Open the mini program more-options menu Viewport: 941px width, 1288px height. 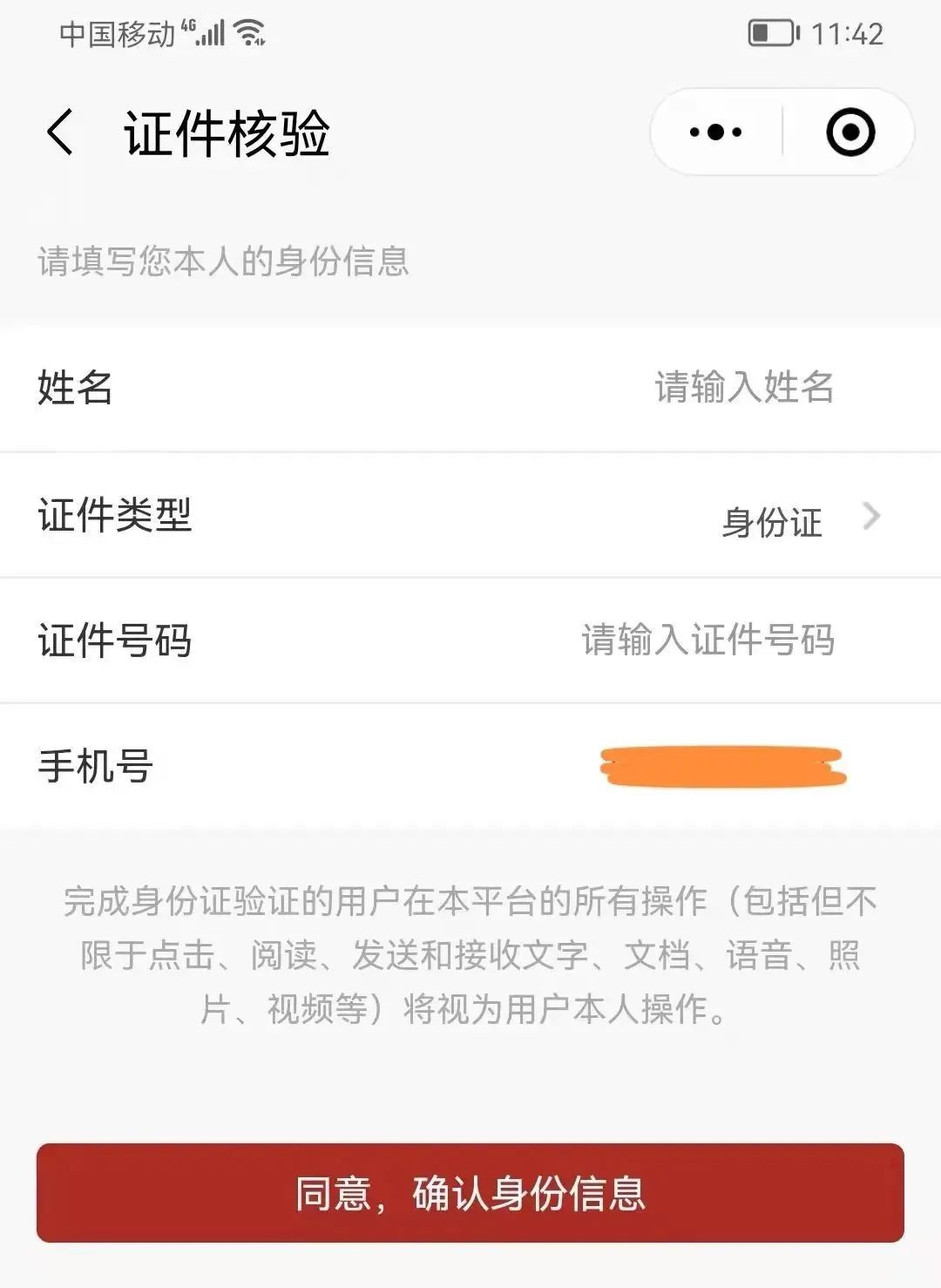[x=715, y=132]
